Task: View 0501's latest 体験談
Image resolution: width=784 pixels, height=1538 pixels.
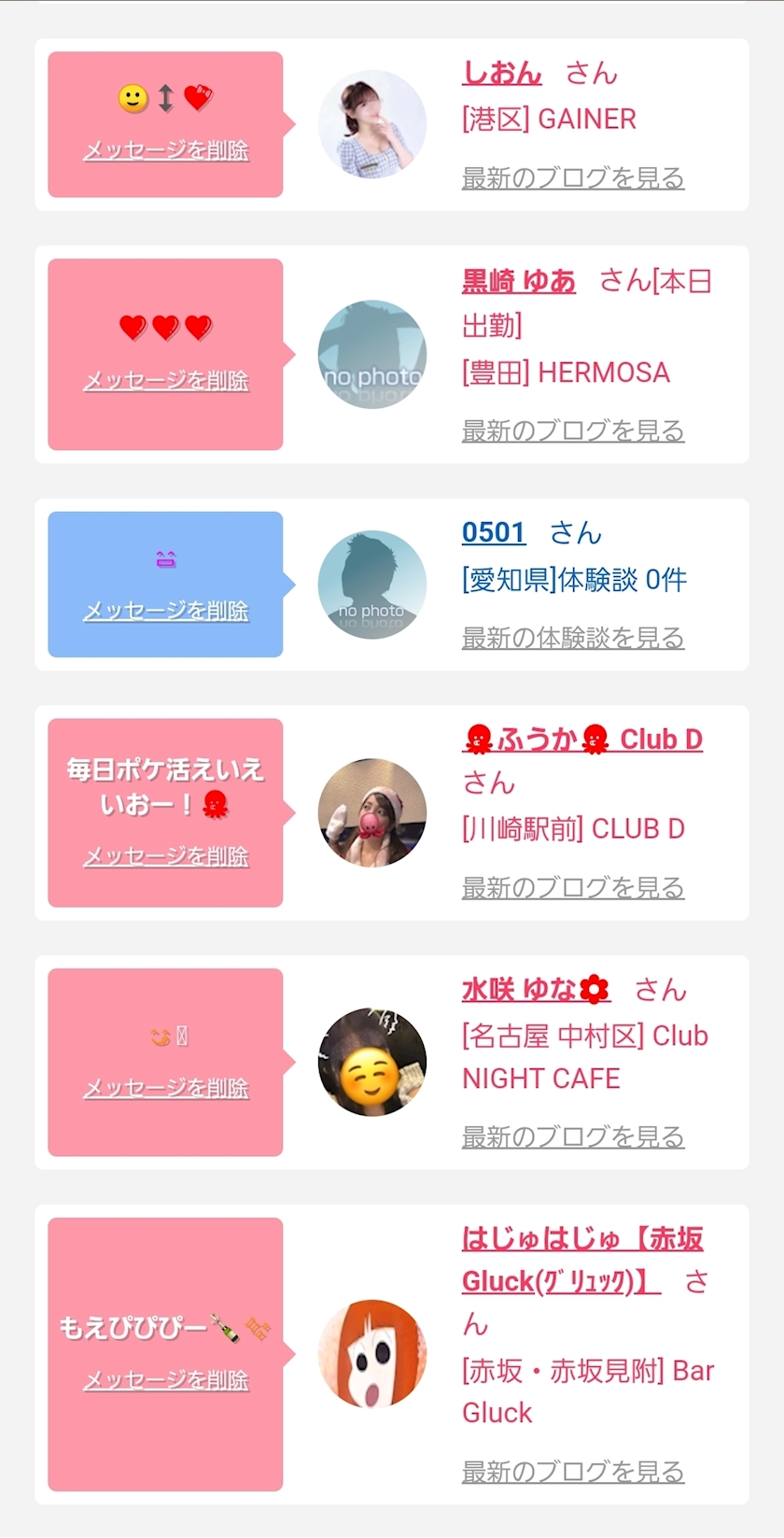Action: pyautogui.click(x=573, y=638)
